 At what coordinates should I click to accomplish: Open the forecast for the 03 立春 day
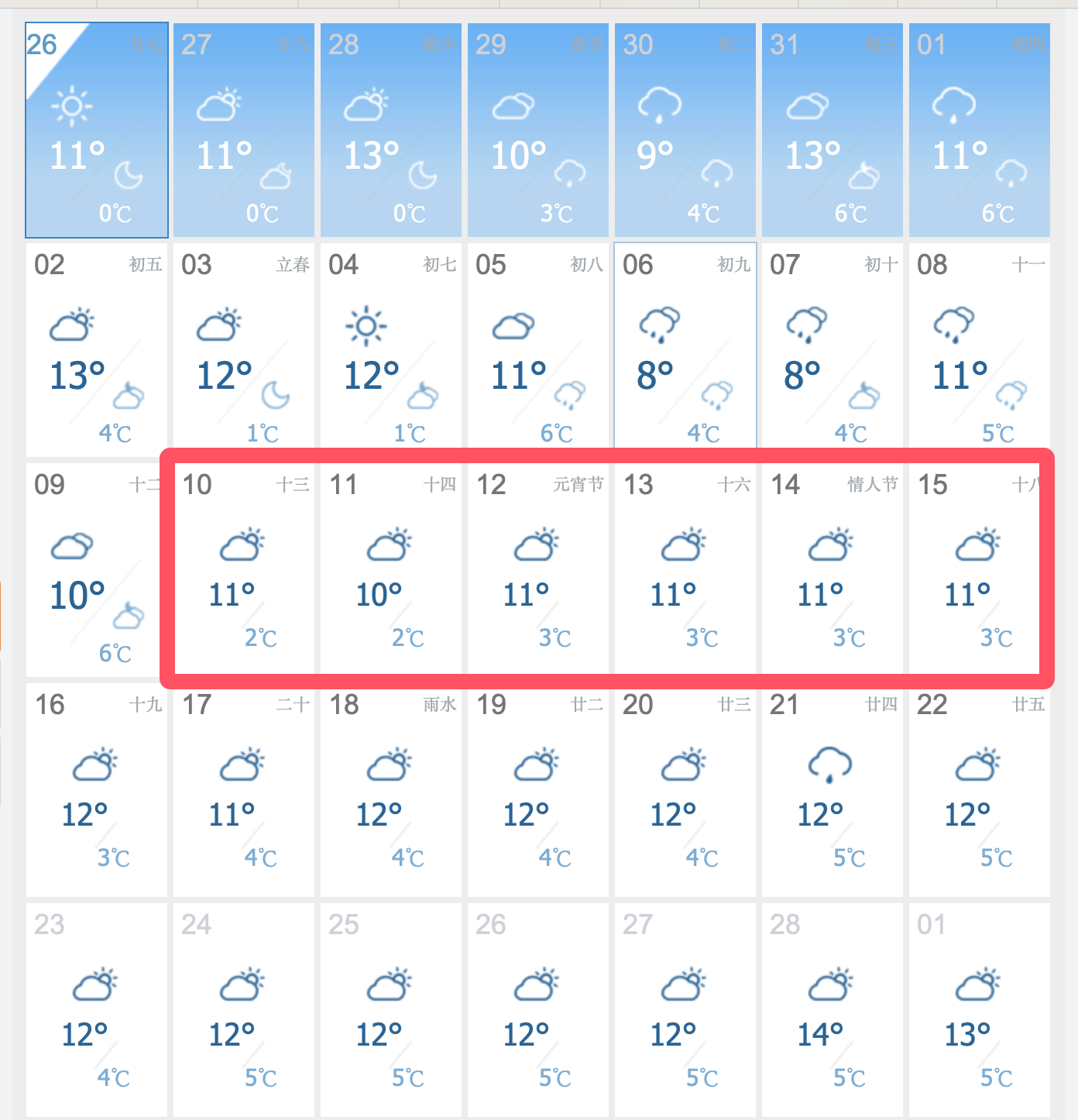244,350
